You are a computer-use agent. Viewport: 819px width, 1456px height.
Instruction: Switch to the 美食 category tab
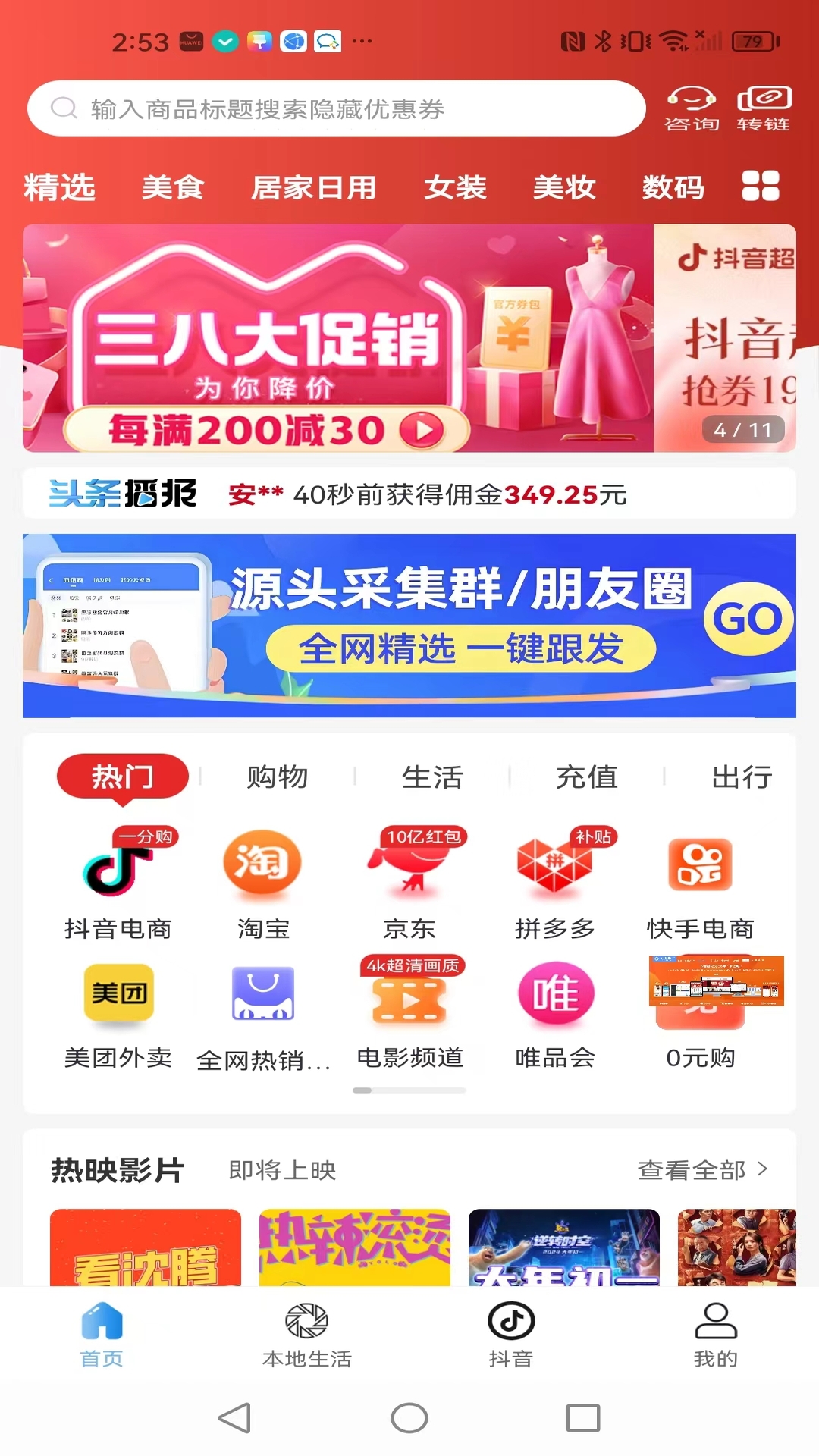pyautogui.click(x=173, y=187)
